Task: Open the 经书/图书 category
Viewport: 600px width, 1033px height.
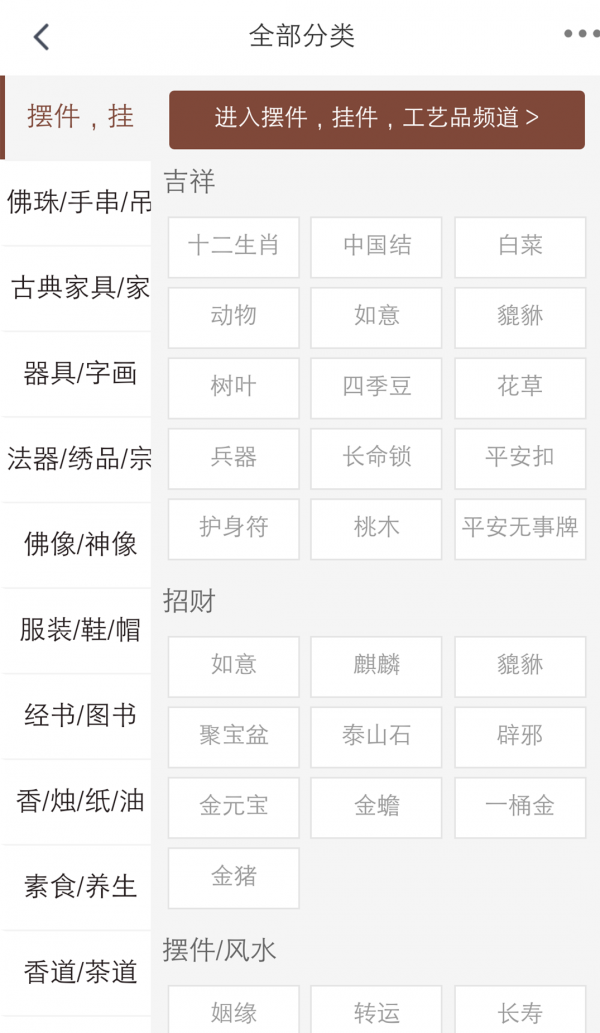Action: point(78,716)
